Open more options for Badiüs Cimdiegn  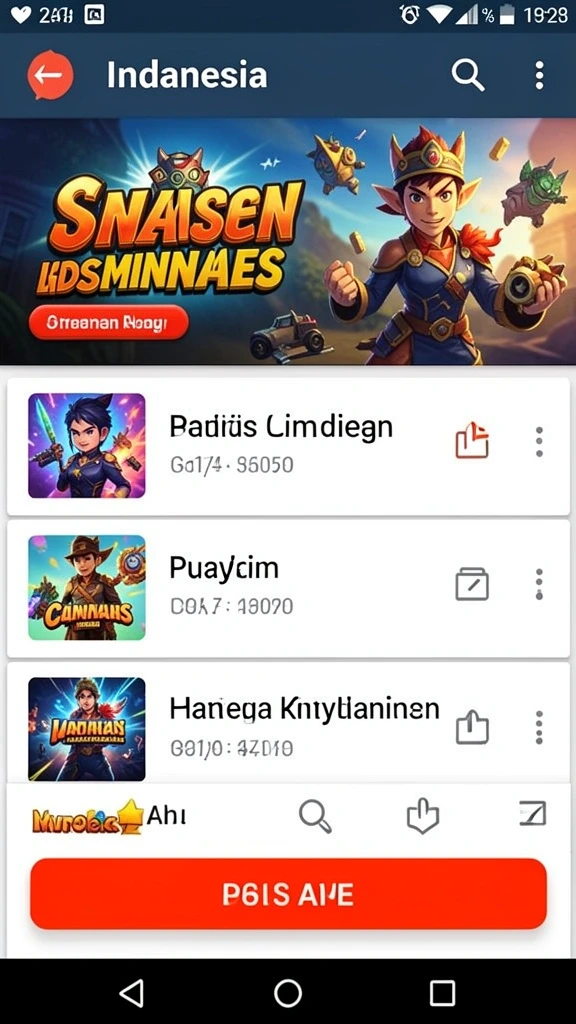pyautogui.click(x=539, y=442)
